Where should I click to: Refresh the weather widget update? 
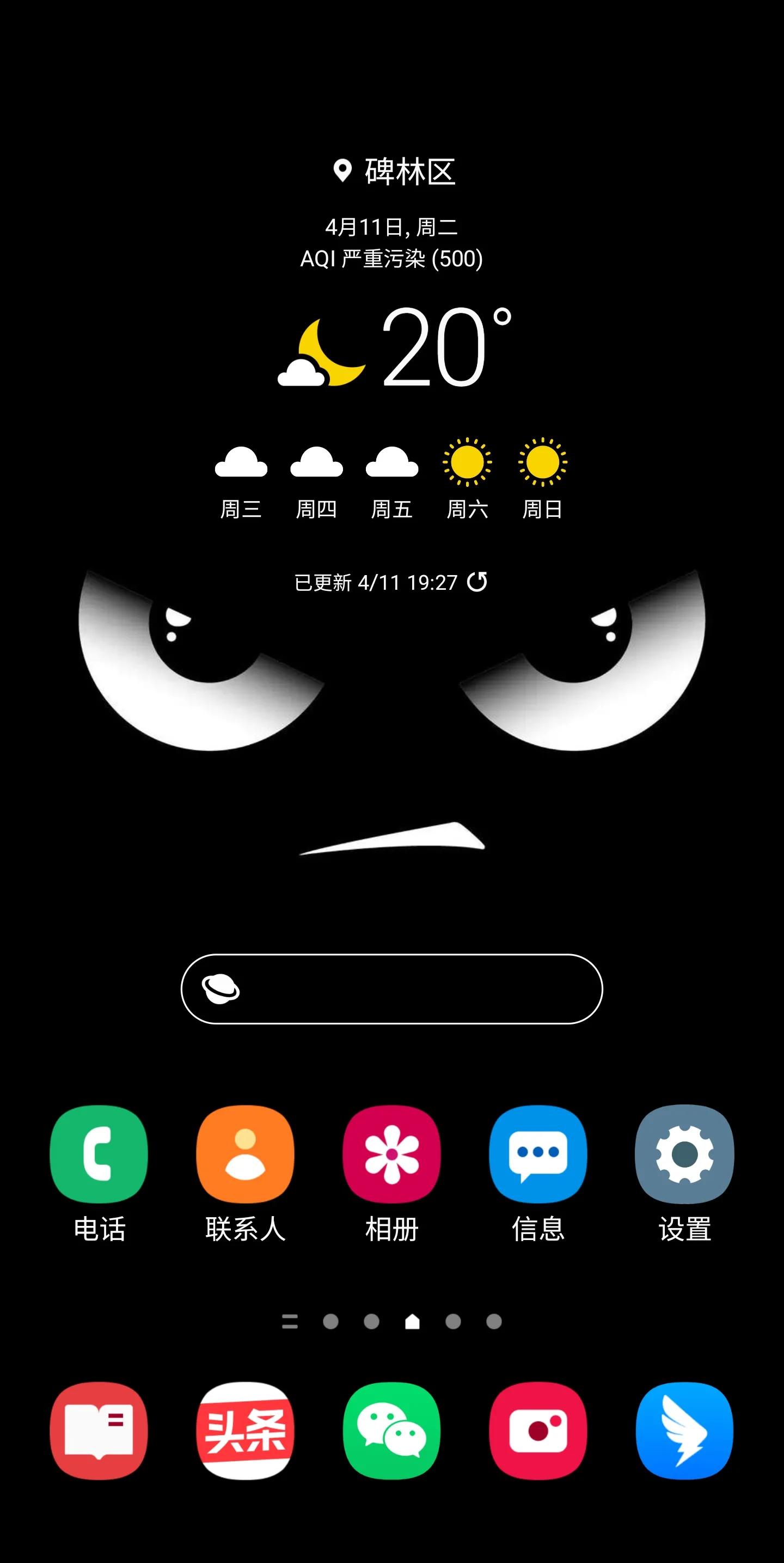(477, 582)
